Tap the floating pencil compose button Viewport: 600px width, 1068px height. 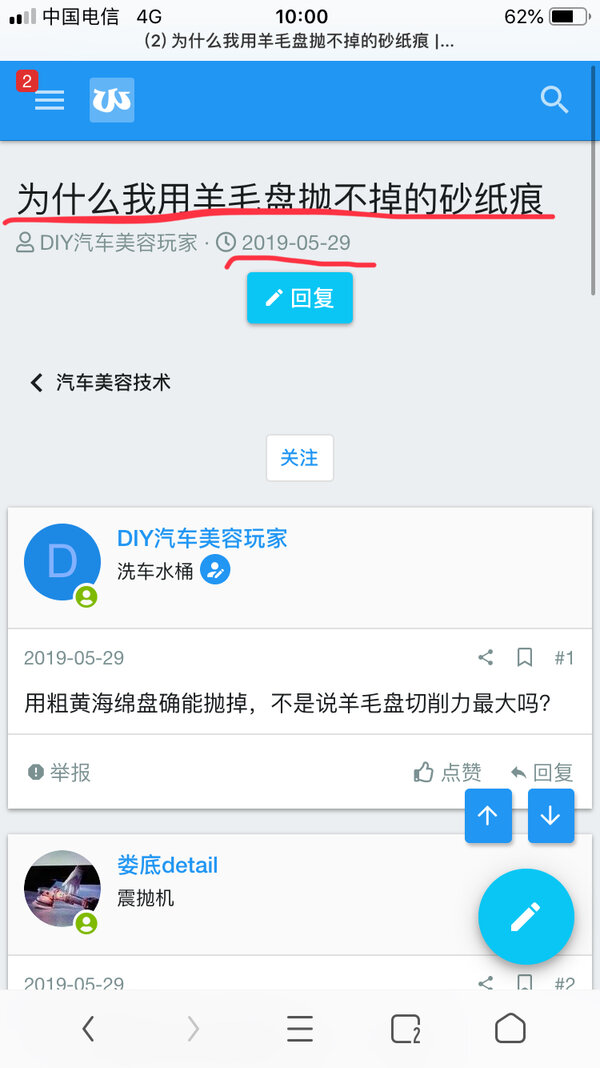coord(526,915)
